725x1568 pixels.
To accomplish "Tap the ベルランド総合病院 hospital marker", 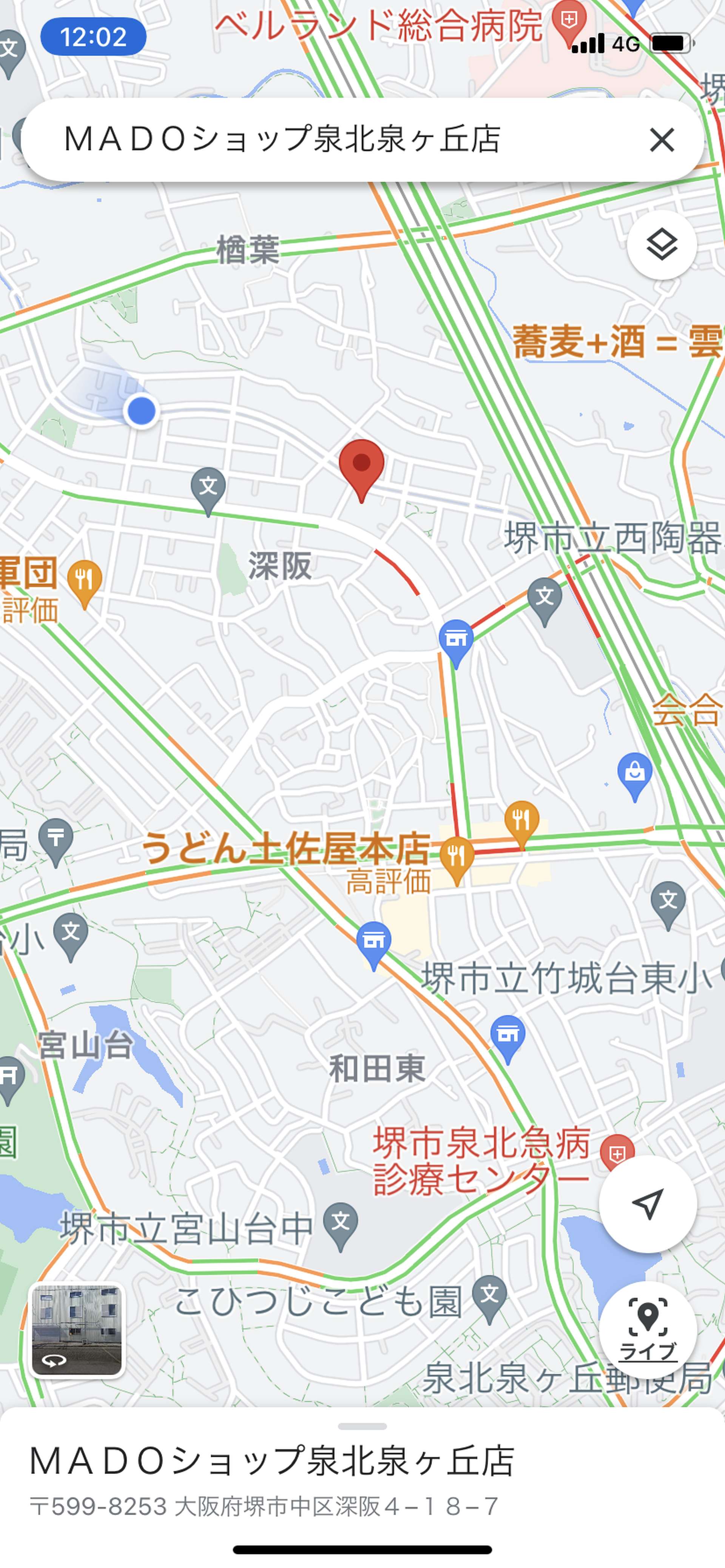I will [x=570, y=23].
